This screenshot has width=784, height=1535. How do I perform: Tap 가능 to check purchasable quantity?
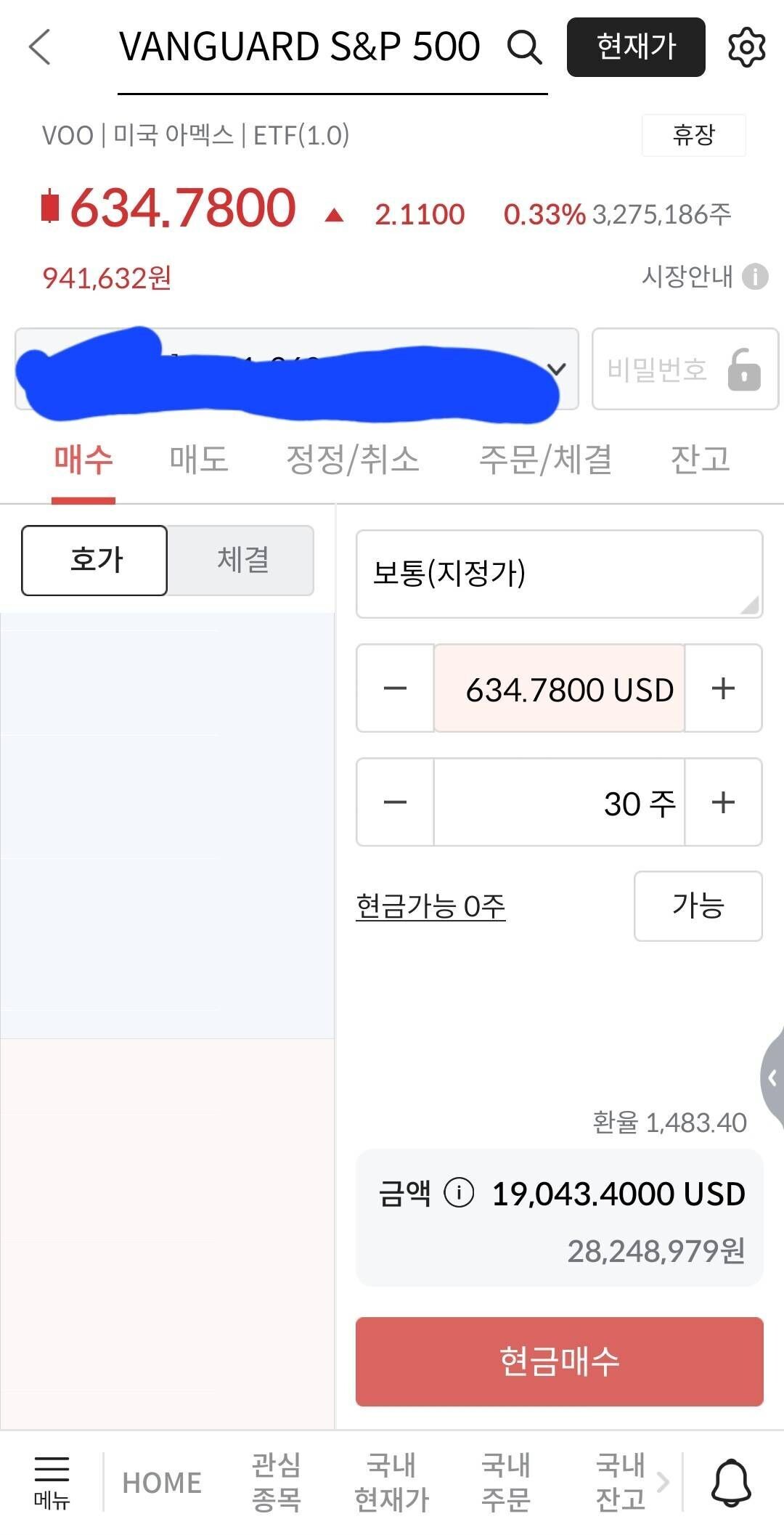pos(696,905)
